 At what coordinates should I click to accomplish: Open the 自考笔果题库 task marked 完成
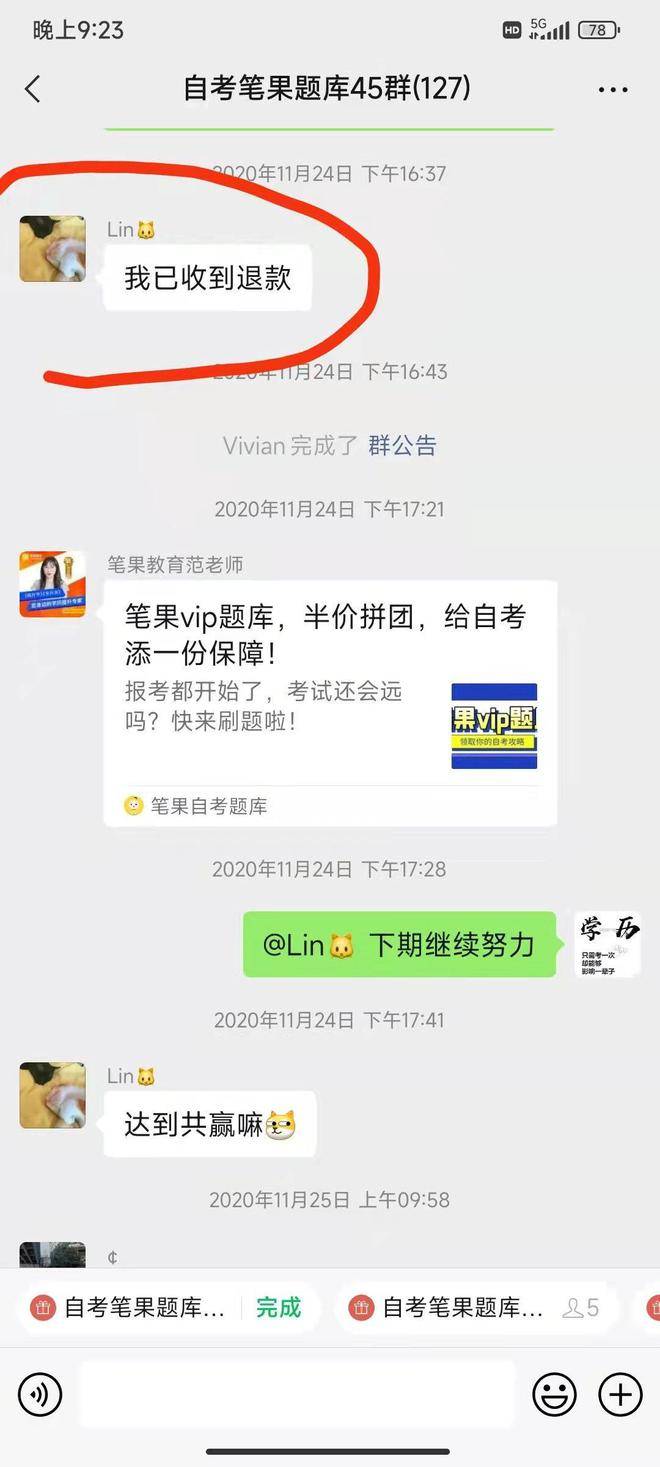166,1307
